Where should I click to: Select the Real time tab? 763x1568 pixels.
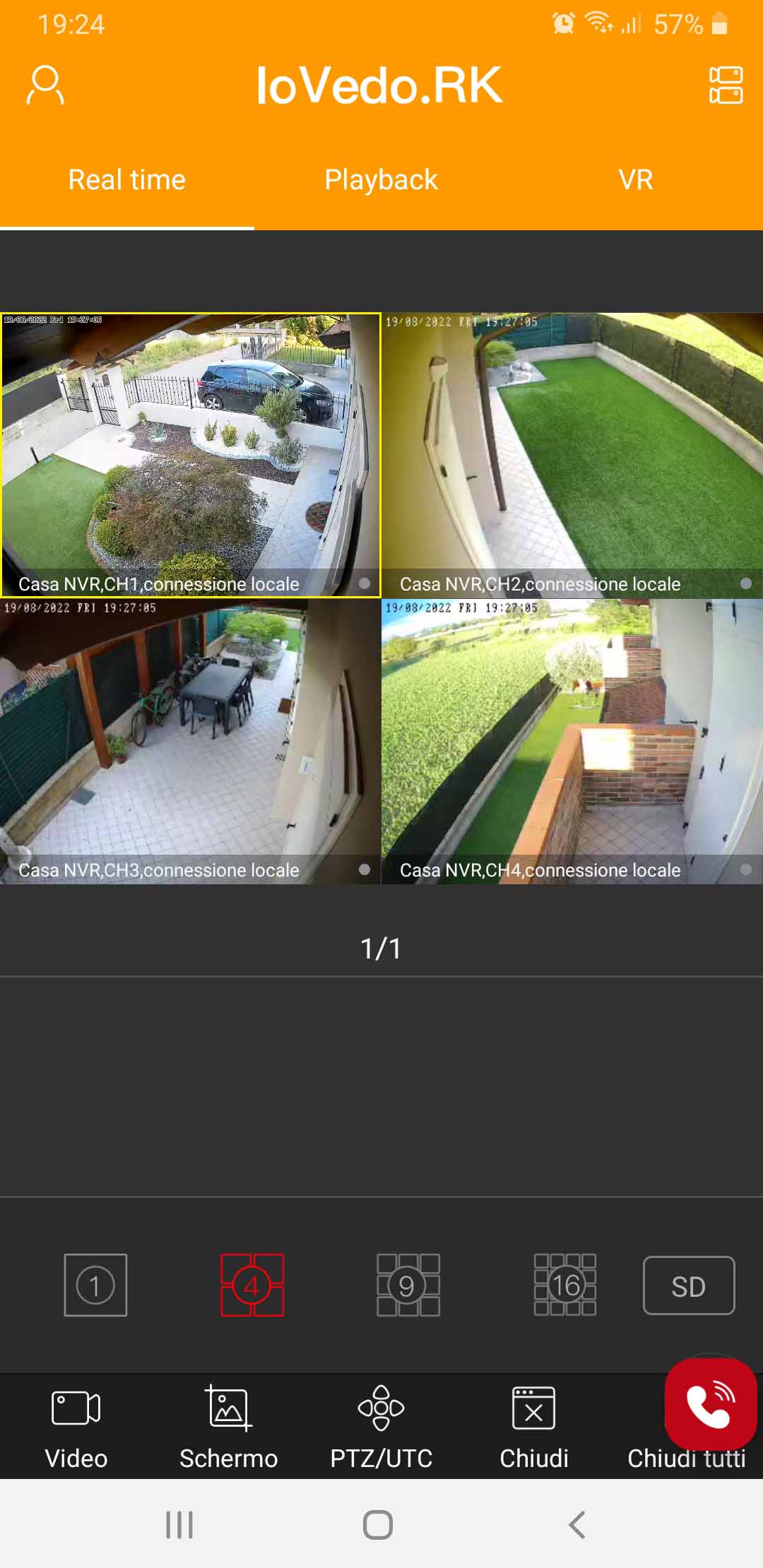tap(127, 180)
